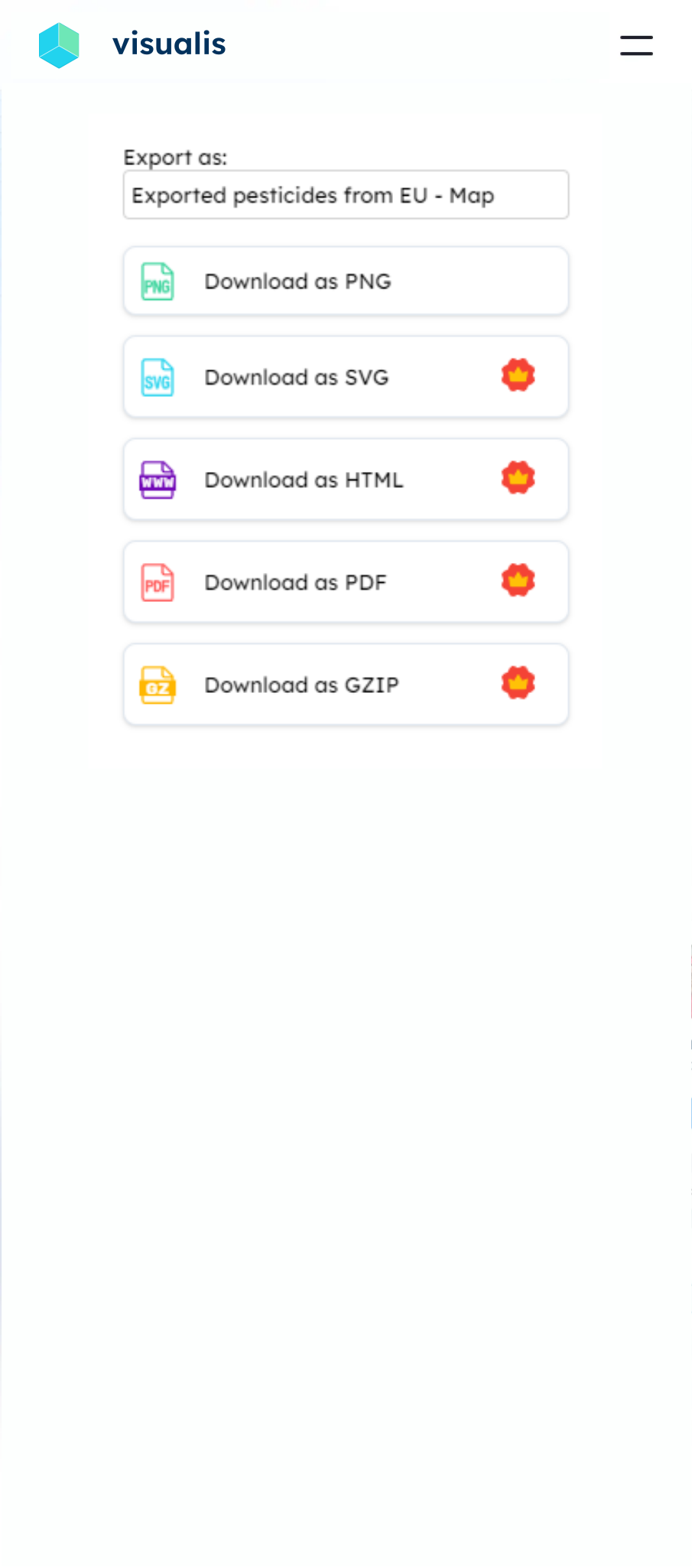Go to visualis home via logo
The width and height of the screenshot is (692, 1568).
click(x=132, y=44)
